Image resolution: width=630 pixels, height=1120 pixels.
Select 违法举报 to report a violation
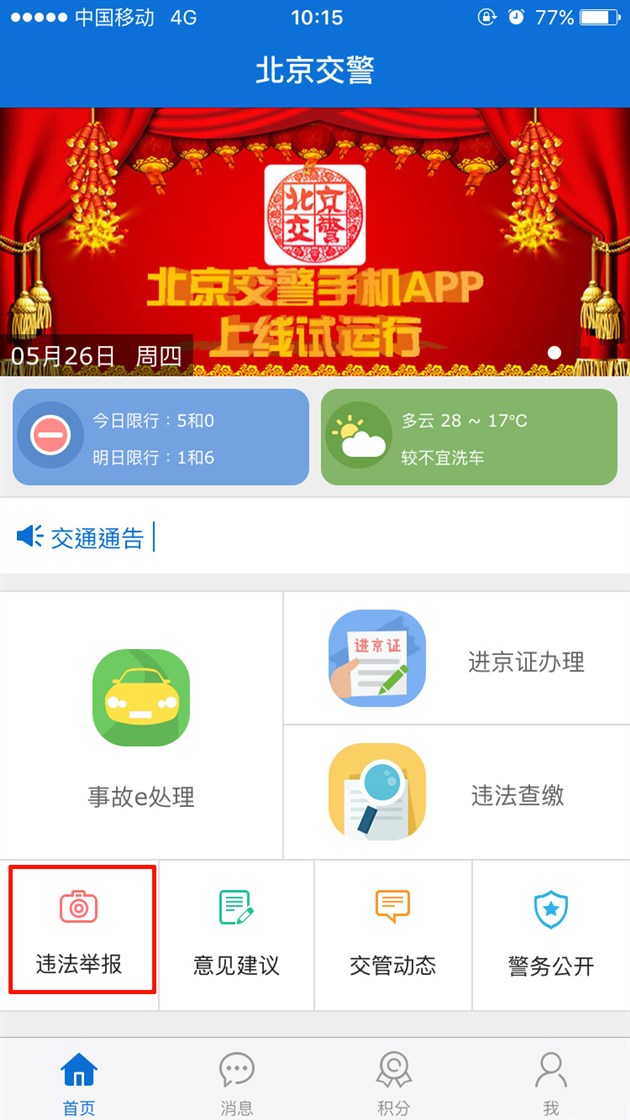click(x=81, y=931)
